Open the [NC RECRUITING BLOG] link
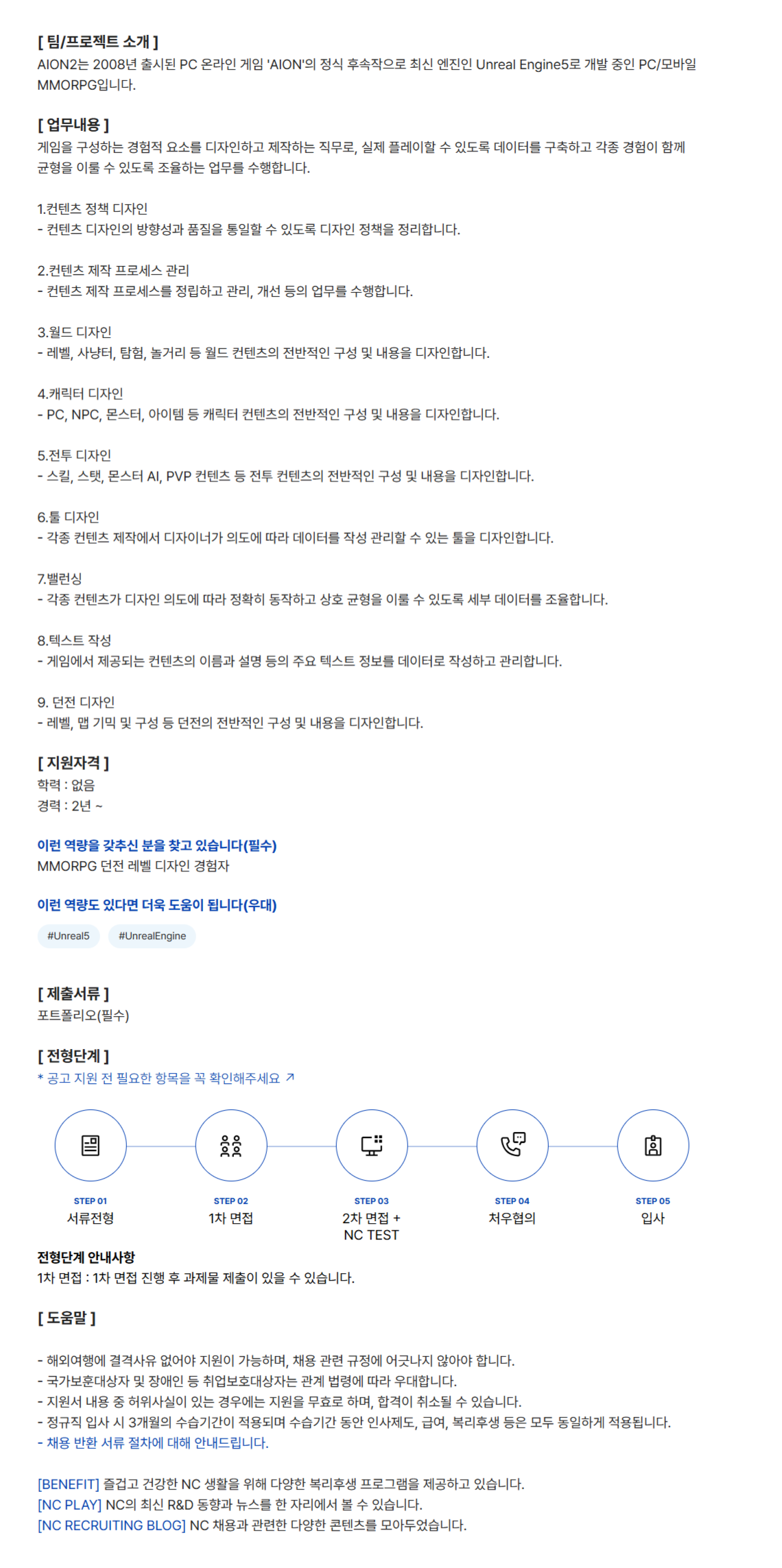Image resolution: width=782 pixels, height=1568 pixels. pyautogui.click(x=111, y=1525)
